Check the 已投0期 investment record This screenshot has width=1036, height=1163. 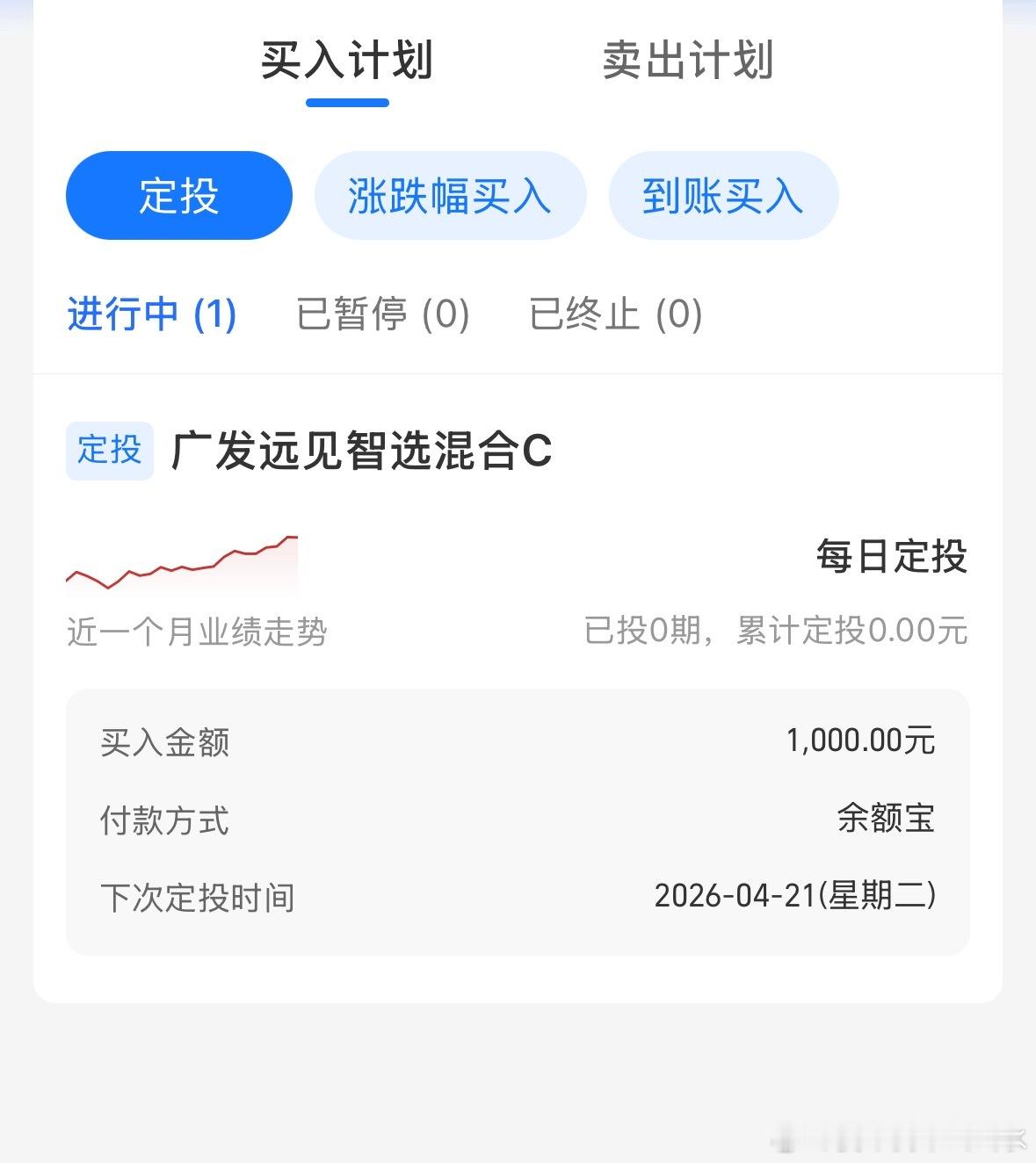click(641, 629)
